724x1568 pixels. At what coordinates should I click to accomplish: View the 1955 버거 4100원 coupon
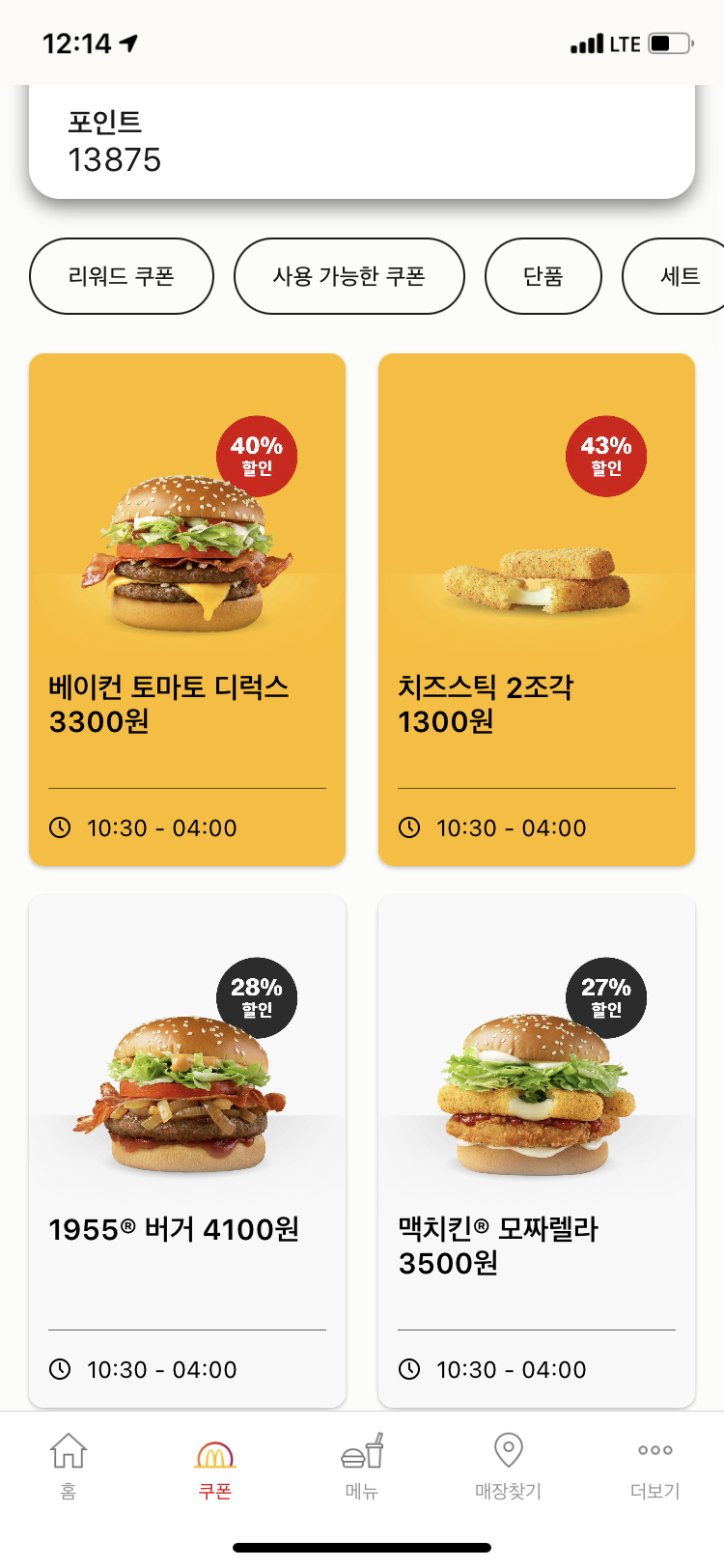coord(187,1151)
